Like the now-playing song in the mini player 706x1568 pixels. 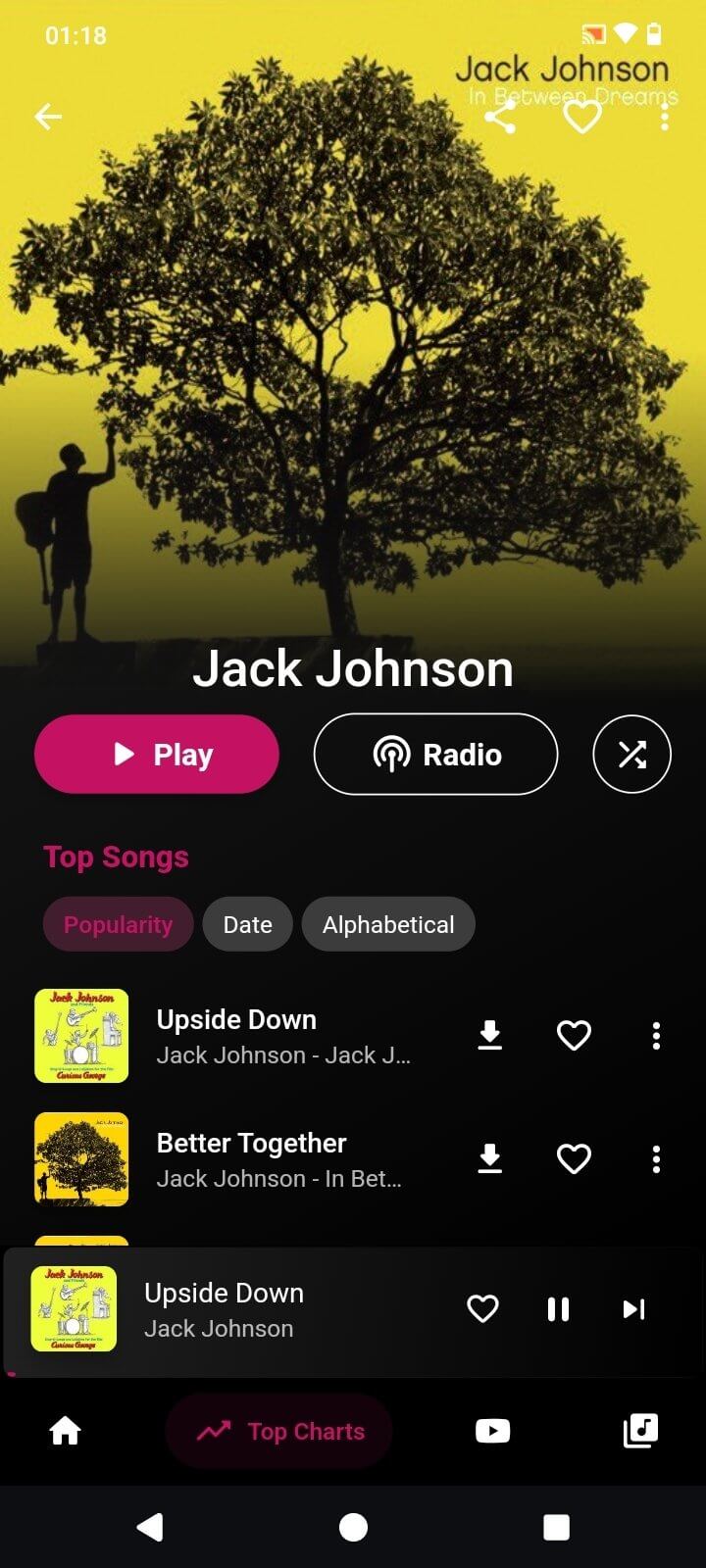coord(482,1309)
